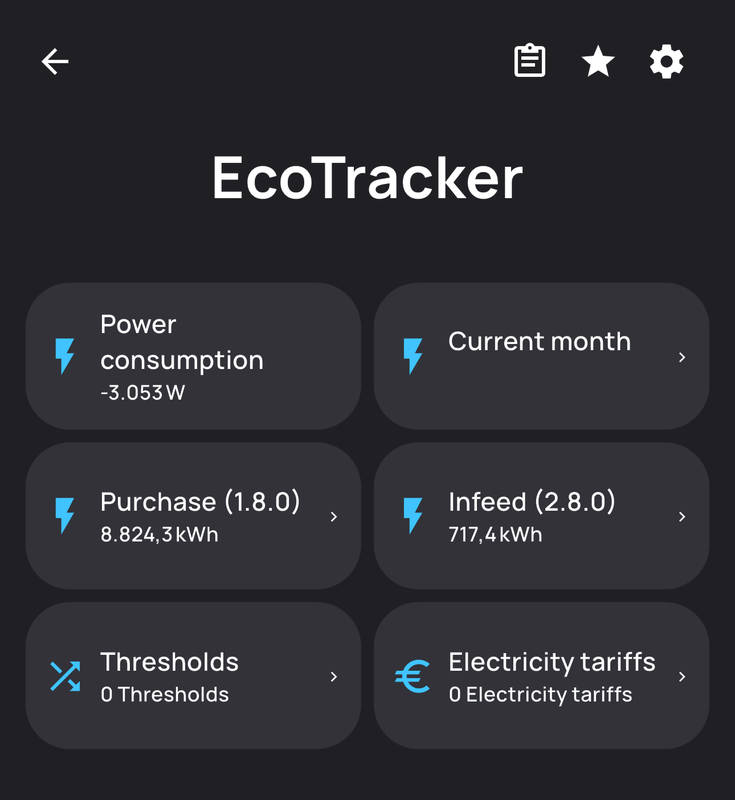Viewport: 735px width, 800px height.
Task: View Purchase (1.8.0) details
Action: coord(193,516)
